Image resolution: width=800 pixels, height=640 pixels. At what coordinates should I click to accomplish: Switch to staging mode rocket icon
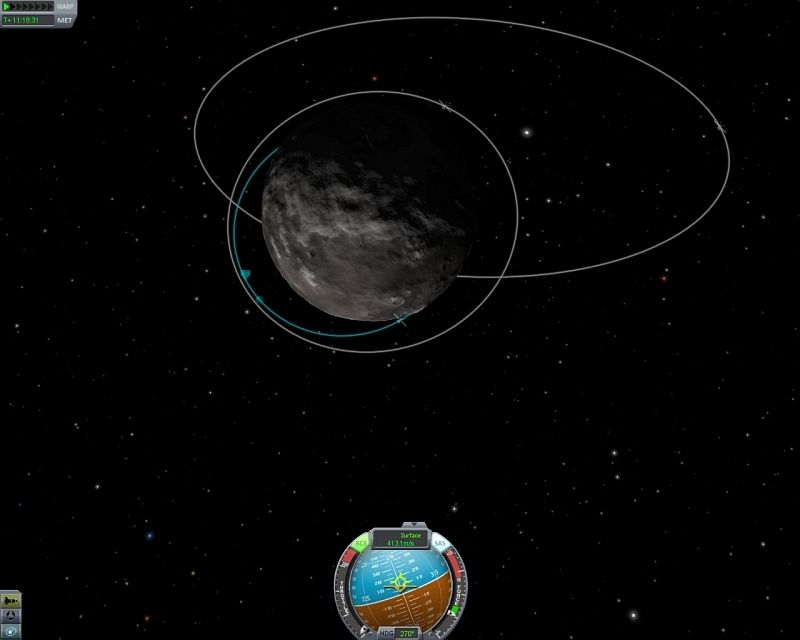tap(11, 600)
